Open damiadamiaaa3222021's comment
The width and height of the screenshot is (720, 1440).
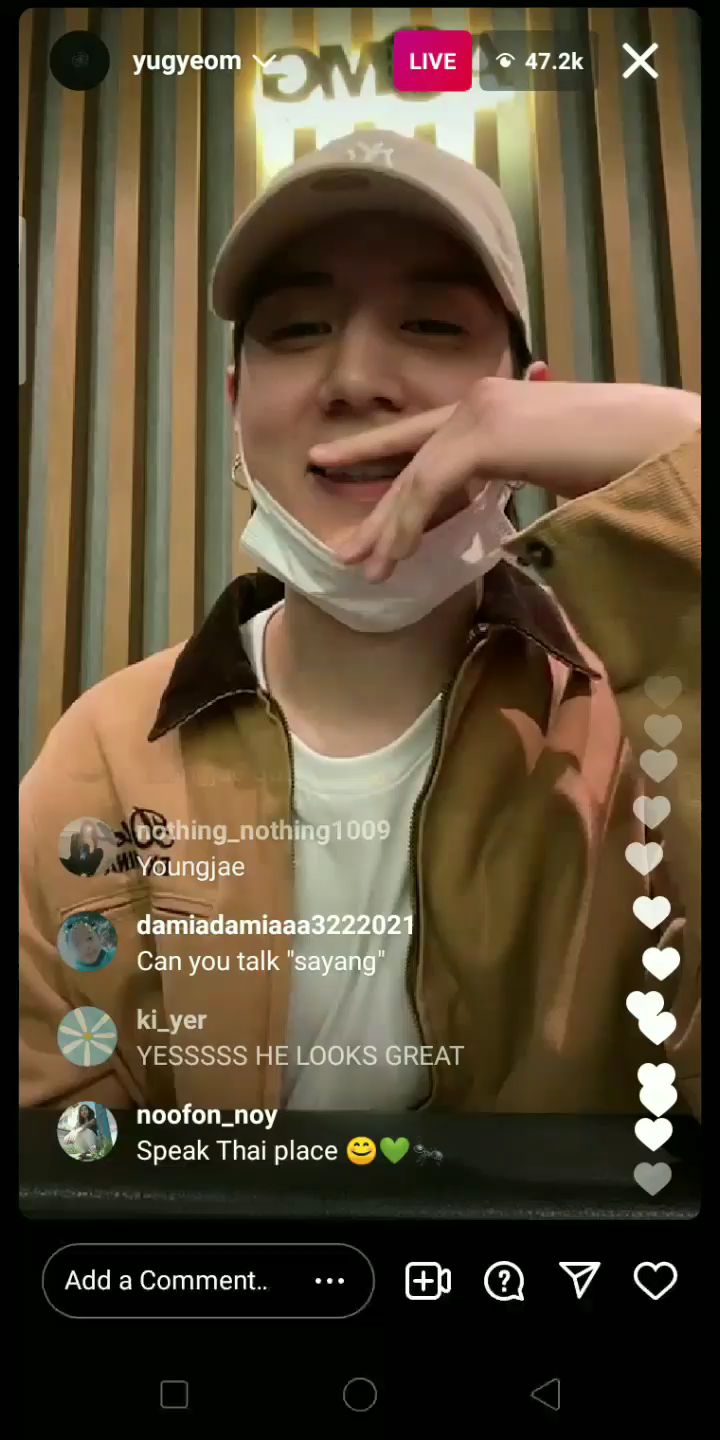[x=275, y=943]
